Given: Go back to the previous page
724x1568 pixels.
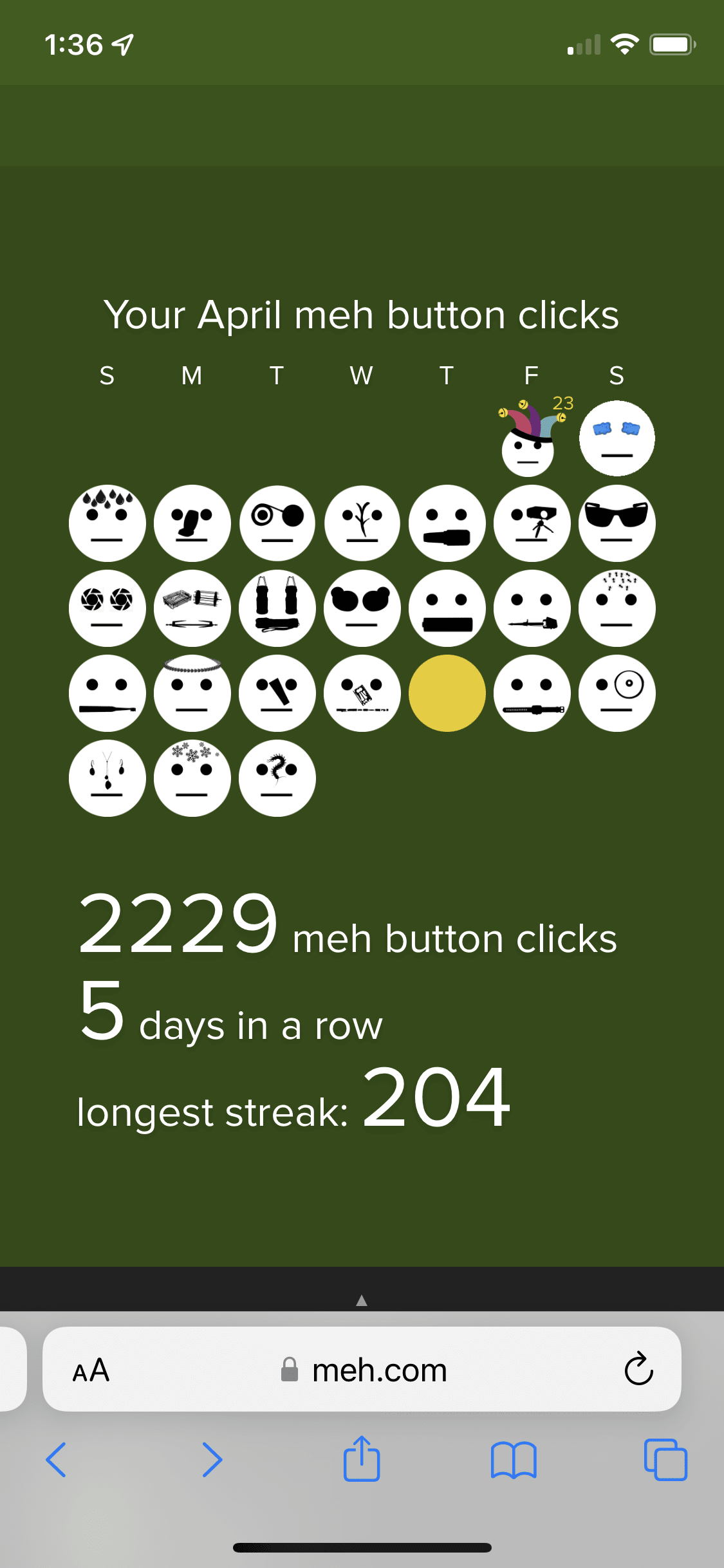Looking at the screenshot, I should pyautogui.click(x=57, y=1459).
